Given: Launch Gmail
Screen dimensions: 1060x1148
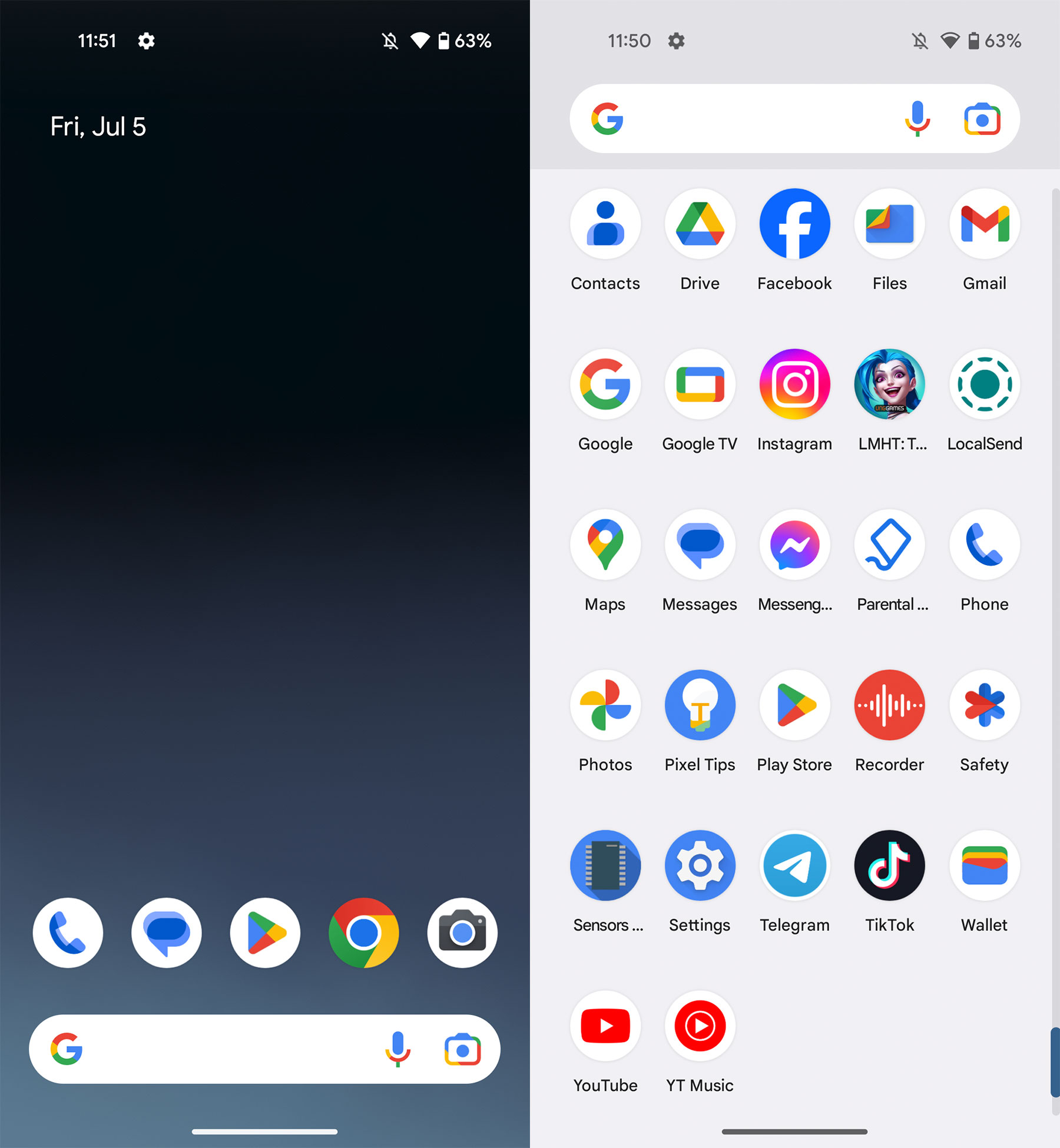Looking at the screenshot, I should 984,224.
